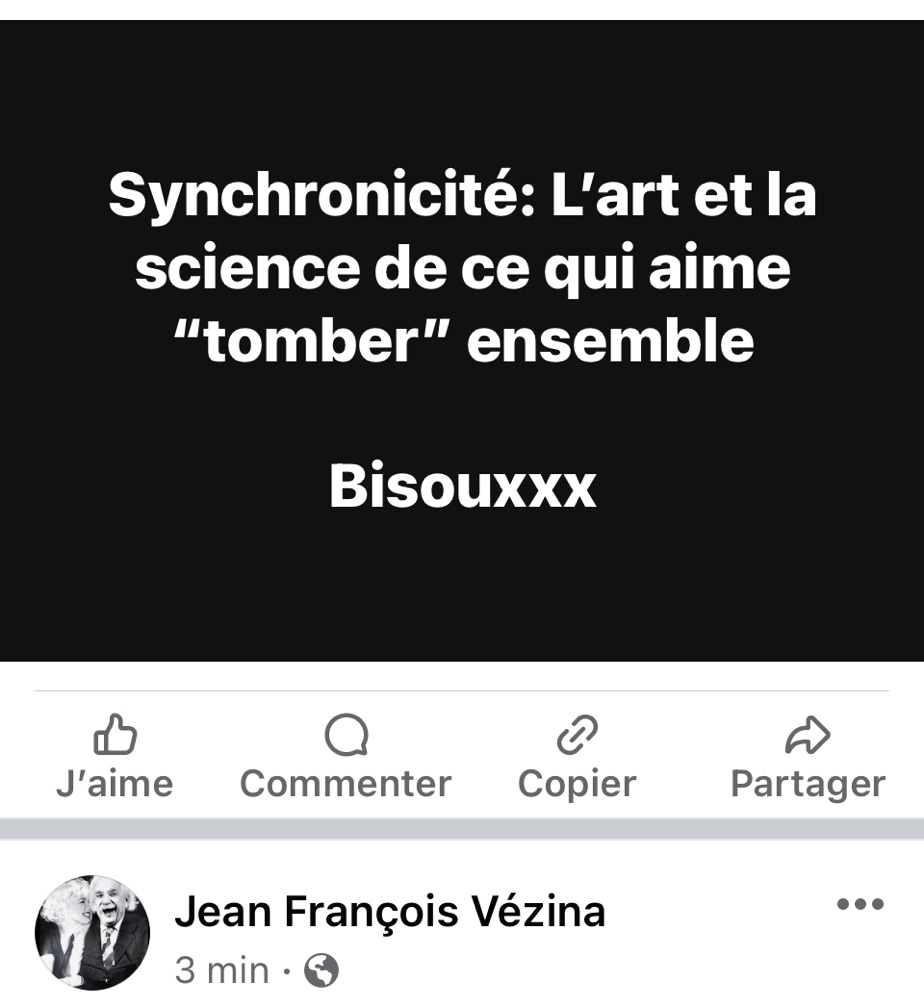Share the post via Partager
The width and height of the screenshot is (924, 1007).
click(807, 758)
